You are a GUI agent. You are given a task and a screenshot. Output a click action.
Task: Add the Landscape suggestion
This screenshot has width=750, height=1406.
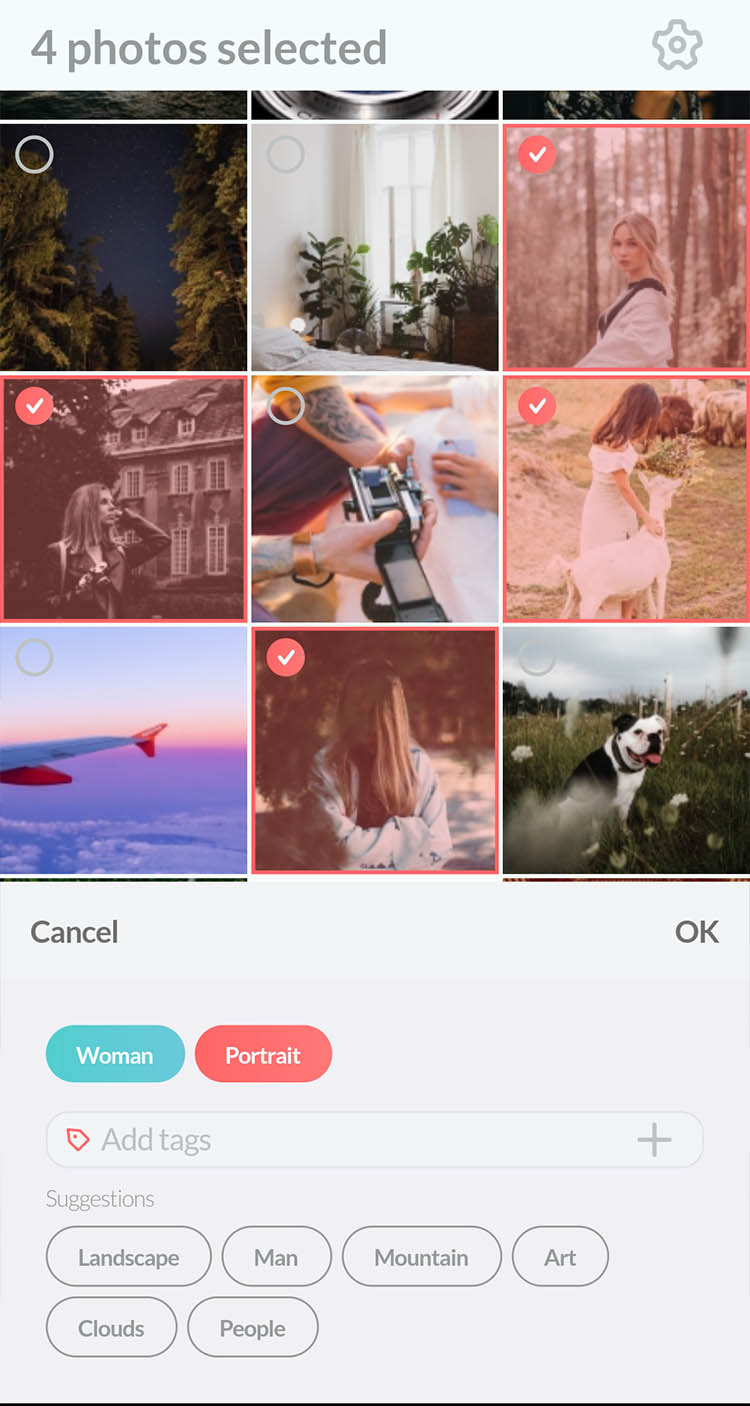[128, 1257]
